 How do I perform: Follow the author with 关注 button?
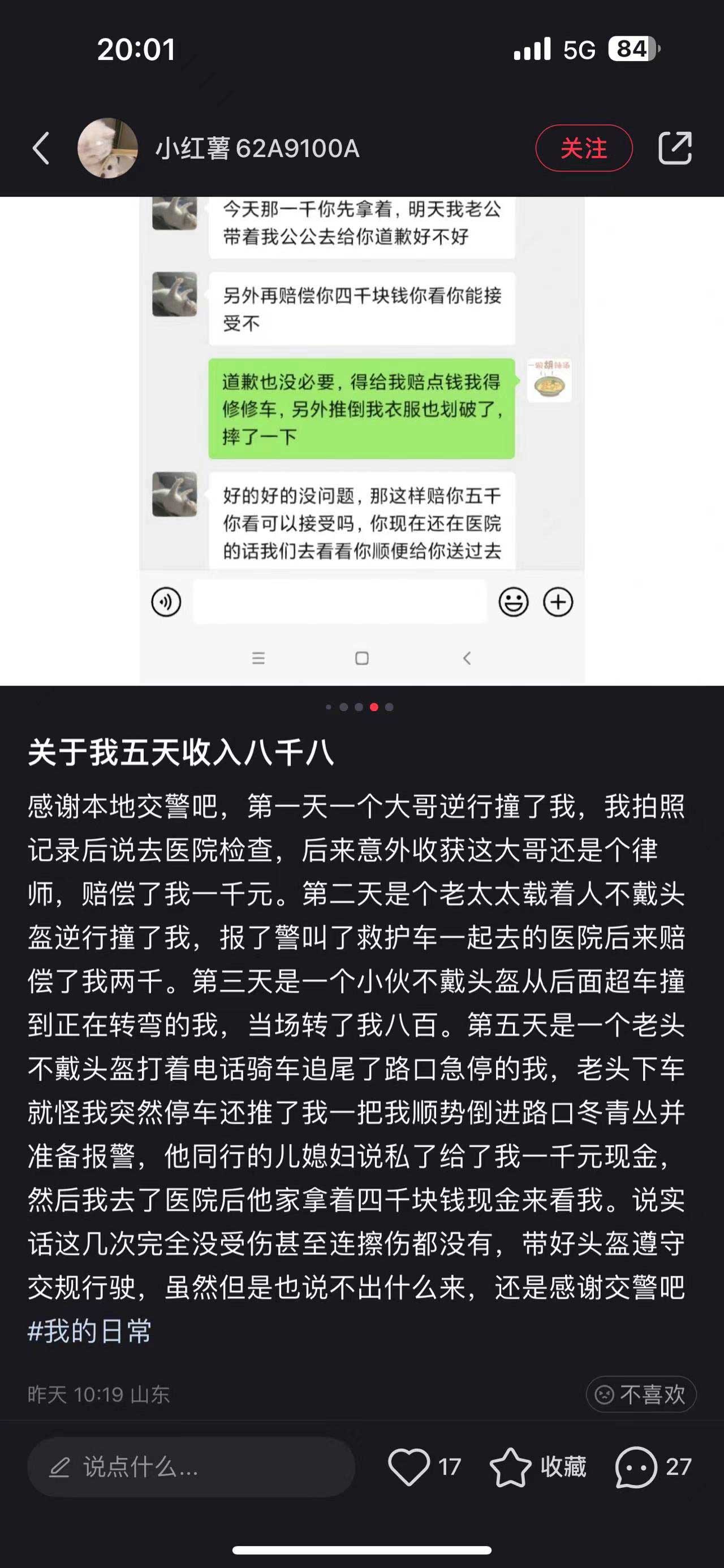pos(583,149)
